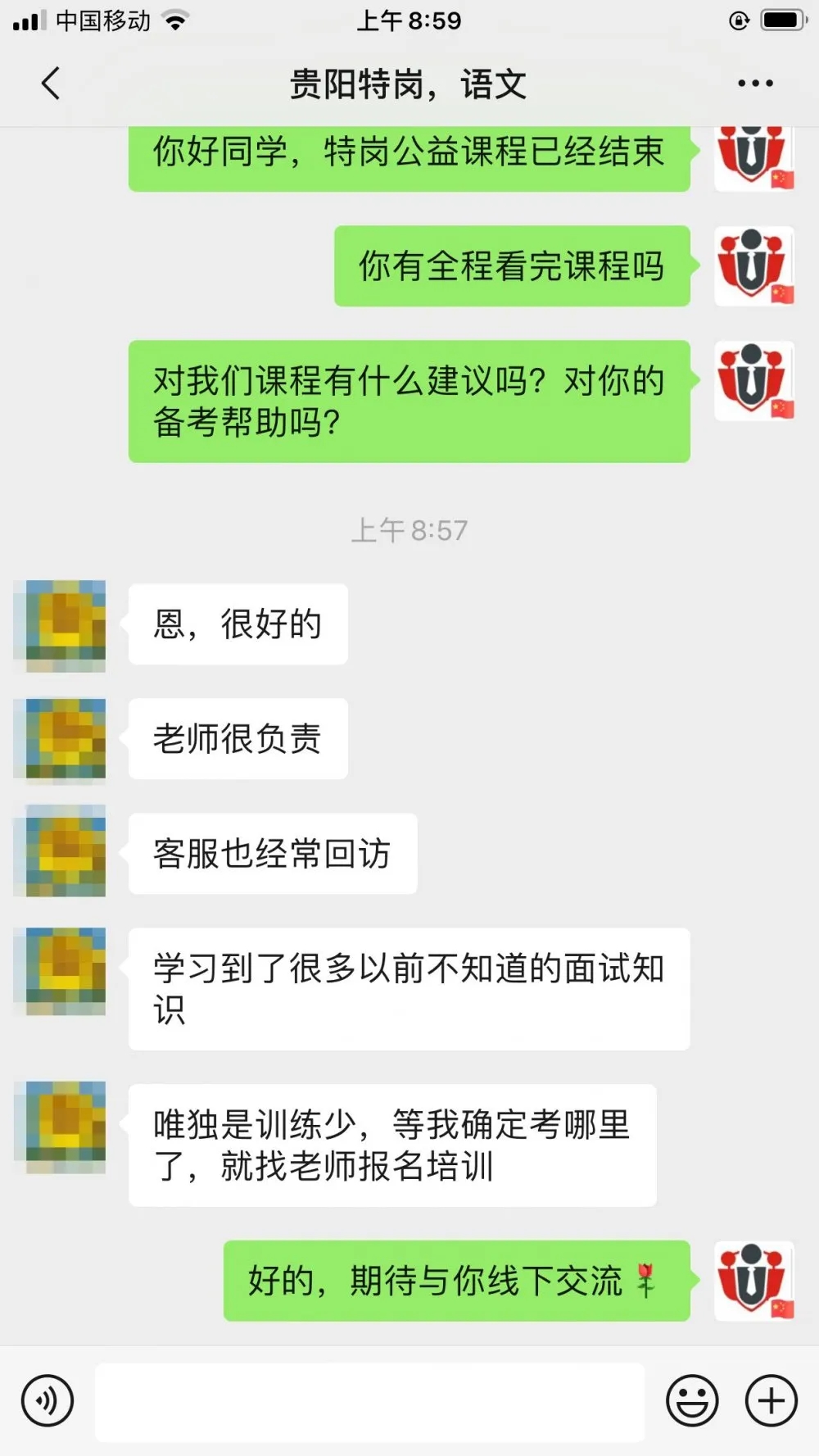Switch to voice message input
This screenshot has width=819, height=1456.
[48, 1400]
